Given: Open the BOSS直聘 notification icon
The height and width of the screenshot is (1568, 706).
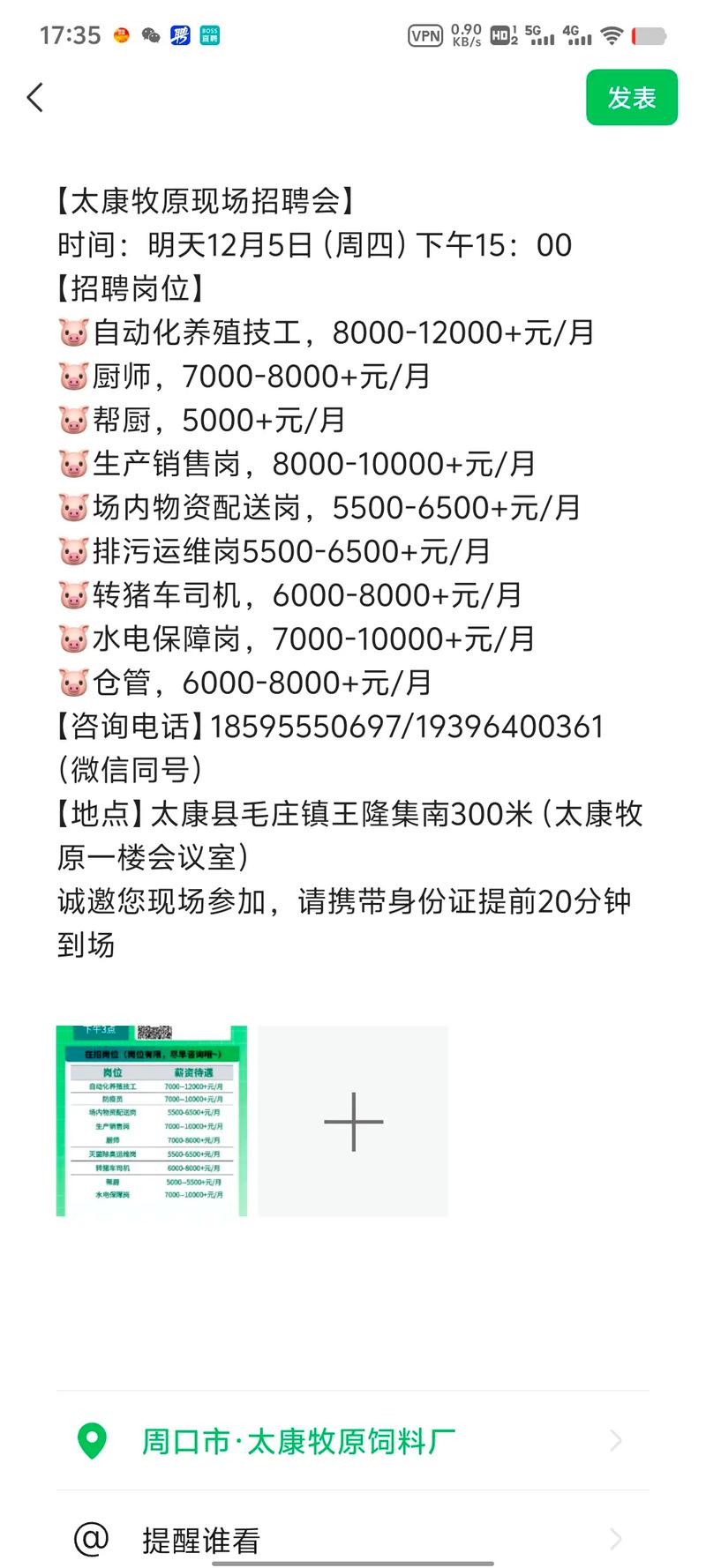Looking at the screenshot, I should tap(208, 35).
